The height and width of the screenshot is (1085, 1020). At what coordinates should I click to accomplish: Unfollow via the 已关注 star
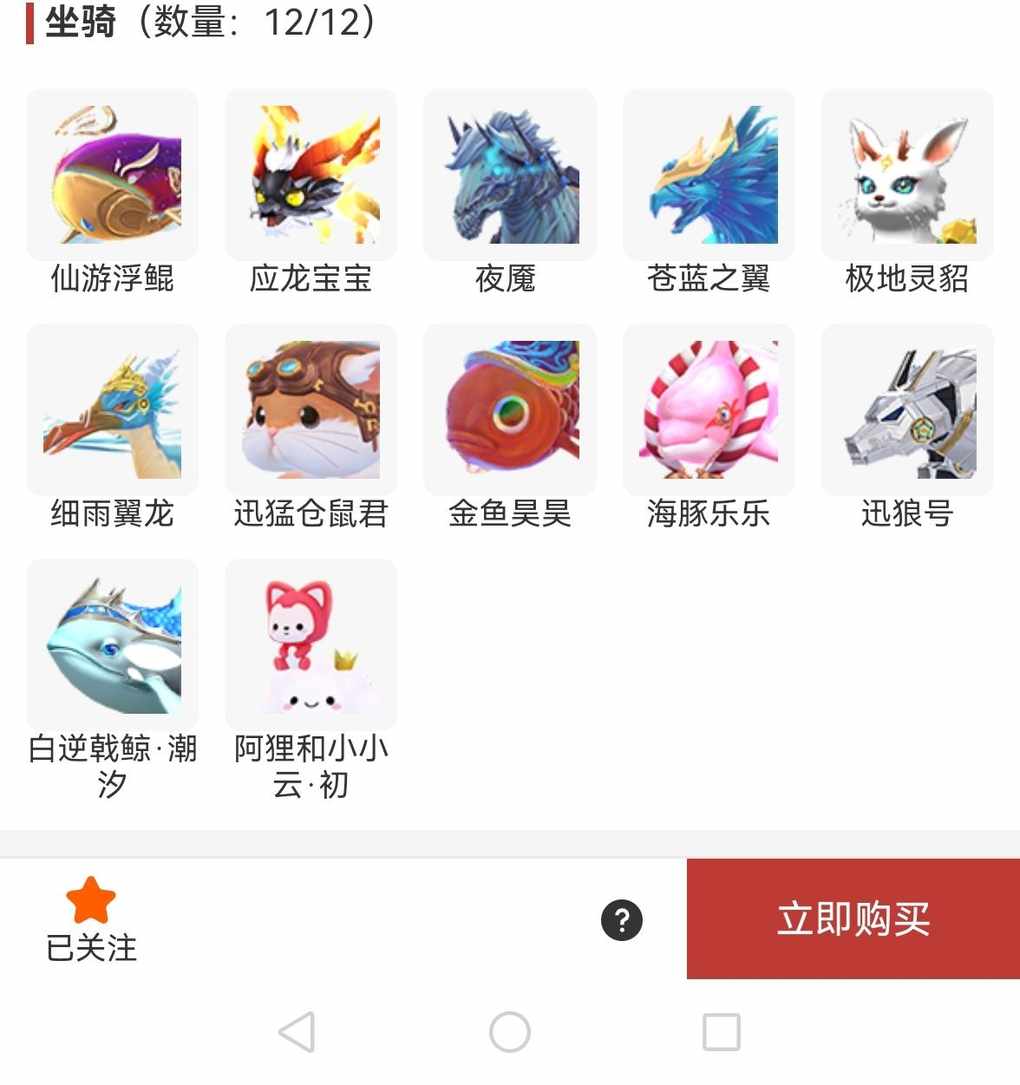coord(91,918)
